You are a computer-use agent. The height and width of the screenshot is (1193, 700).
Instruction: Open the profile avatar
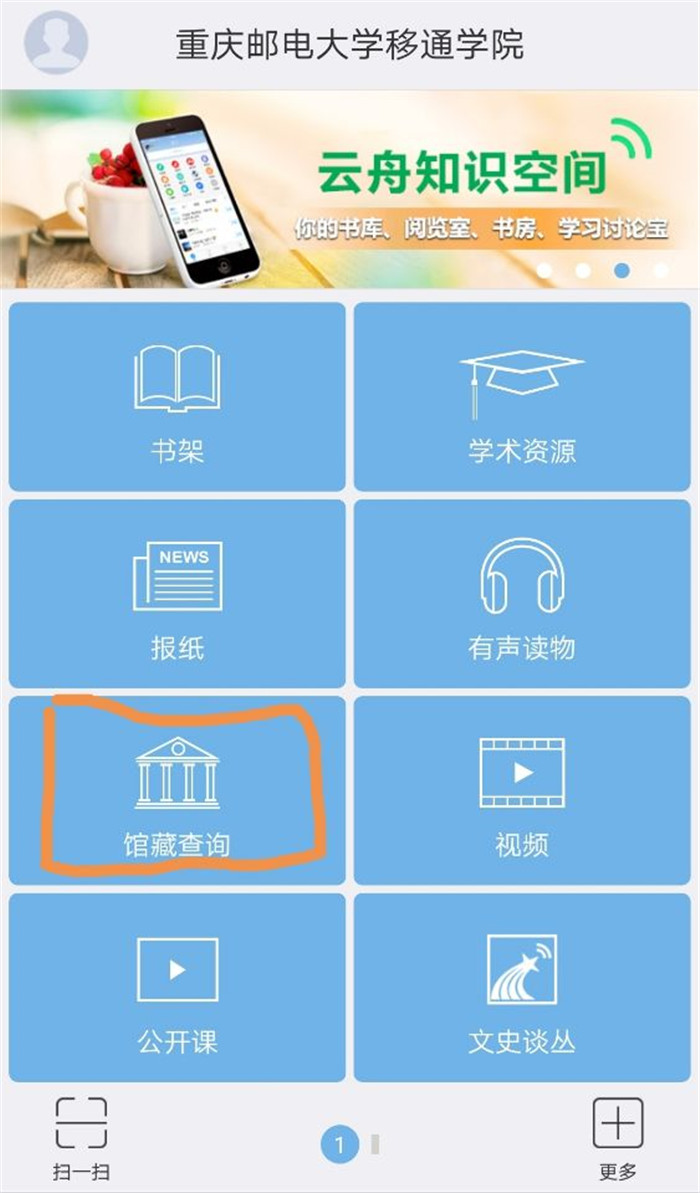[x=56, y=43]
